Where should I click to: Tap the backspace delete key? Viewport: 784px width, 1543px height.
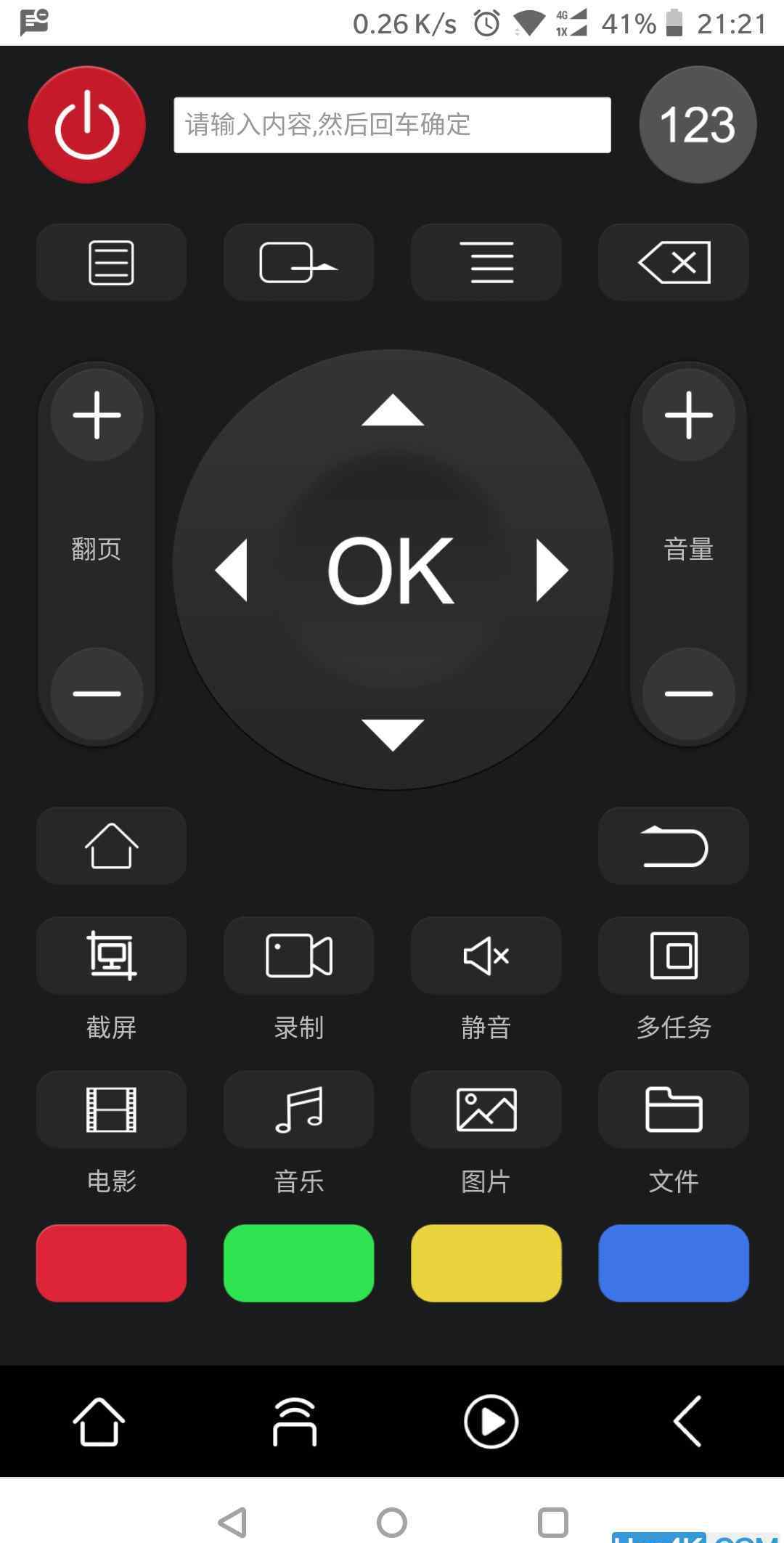pos(673,262)
